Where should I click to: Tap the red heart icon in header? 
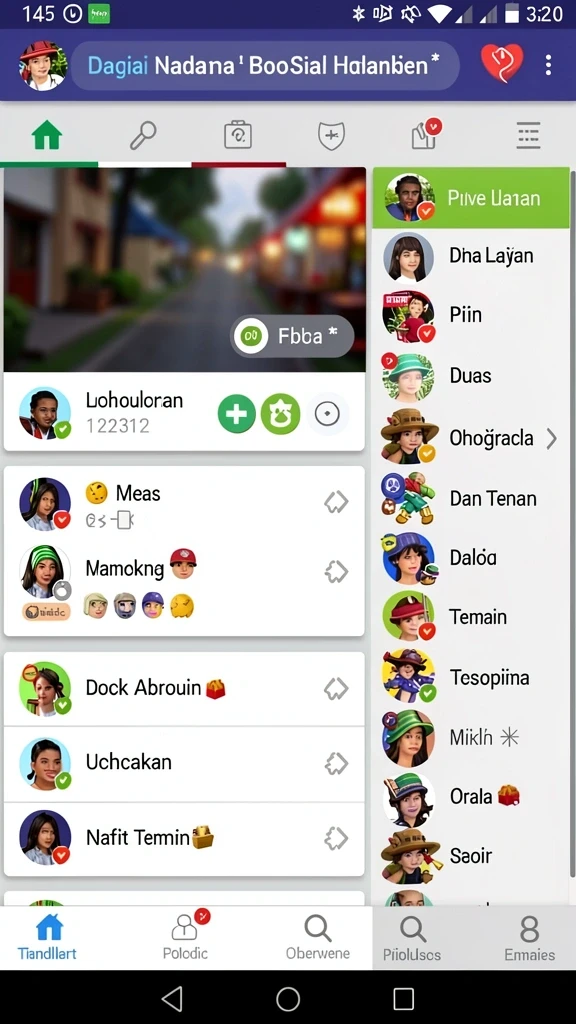tap(502, 63)
